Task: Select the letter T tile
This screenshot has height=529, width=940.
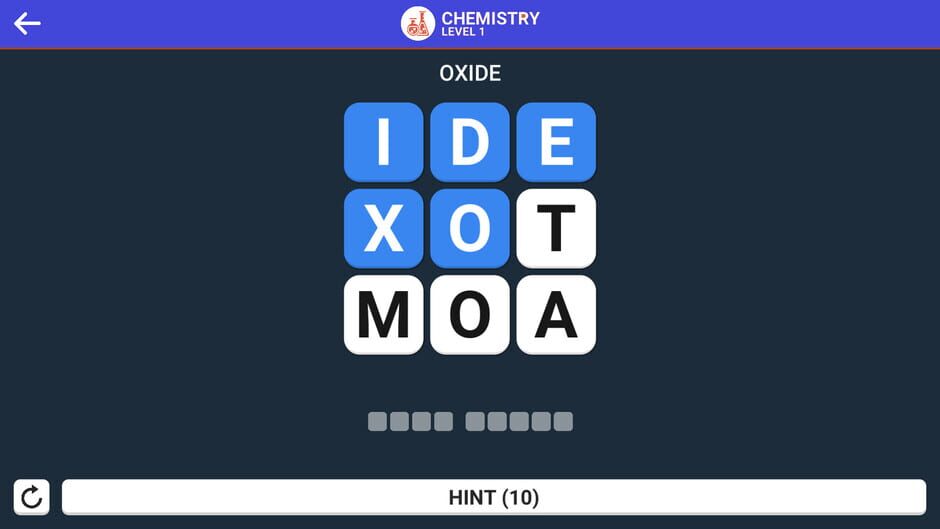Action: pos(556,228)
